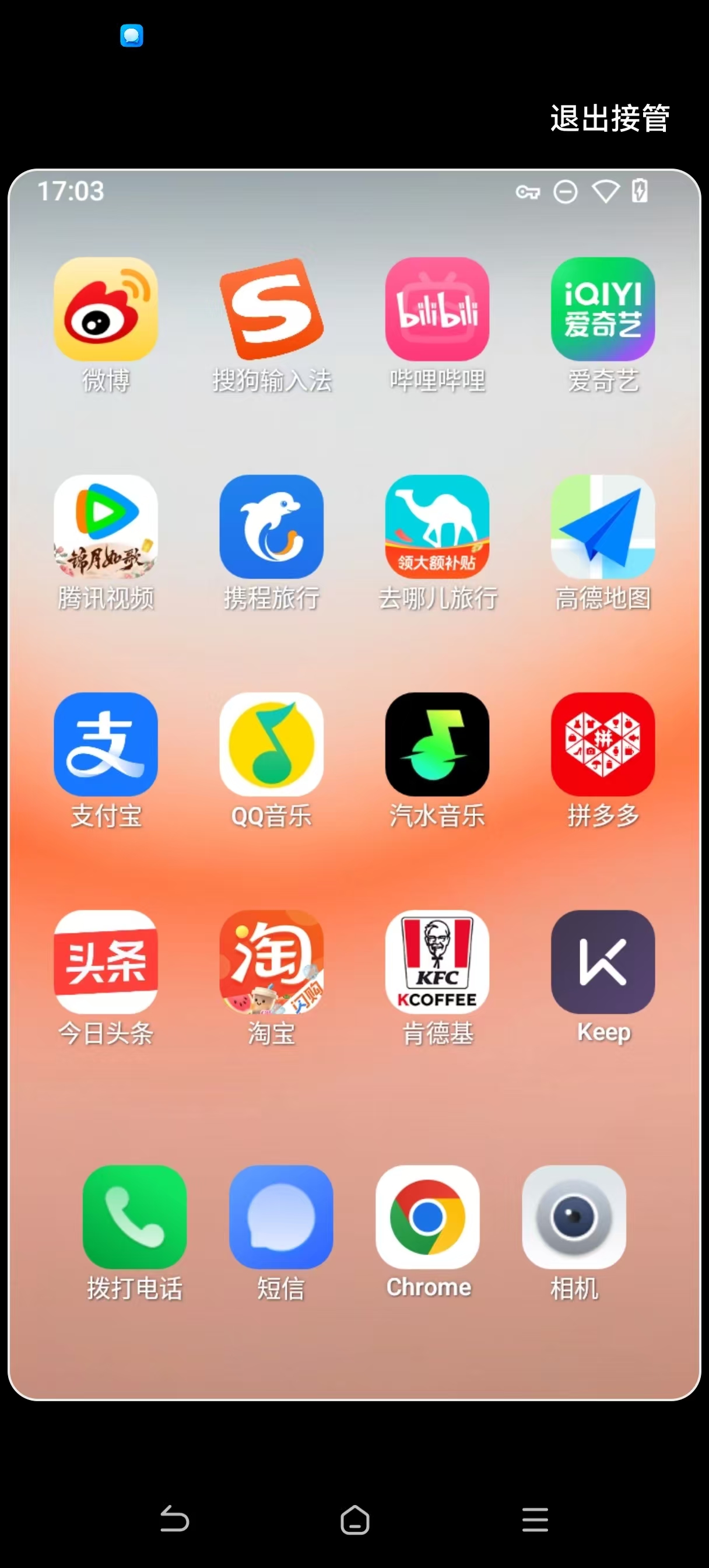This screenshot has width=709, height=1568.
Task: Tap the system home button
Action: [355, 1520]
